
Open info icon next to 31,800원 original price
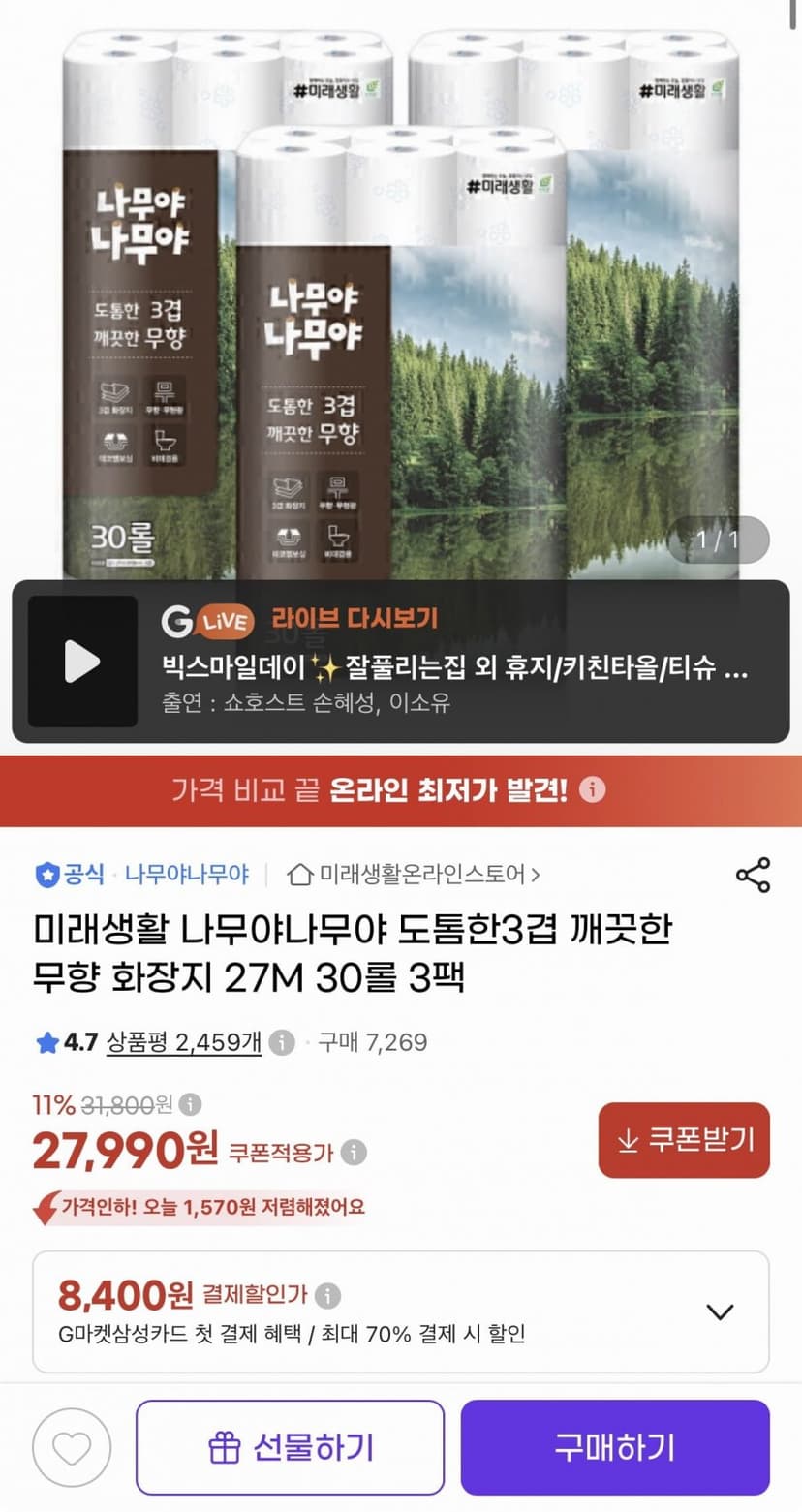tap(191, 1104)
